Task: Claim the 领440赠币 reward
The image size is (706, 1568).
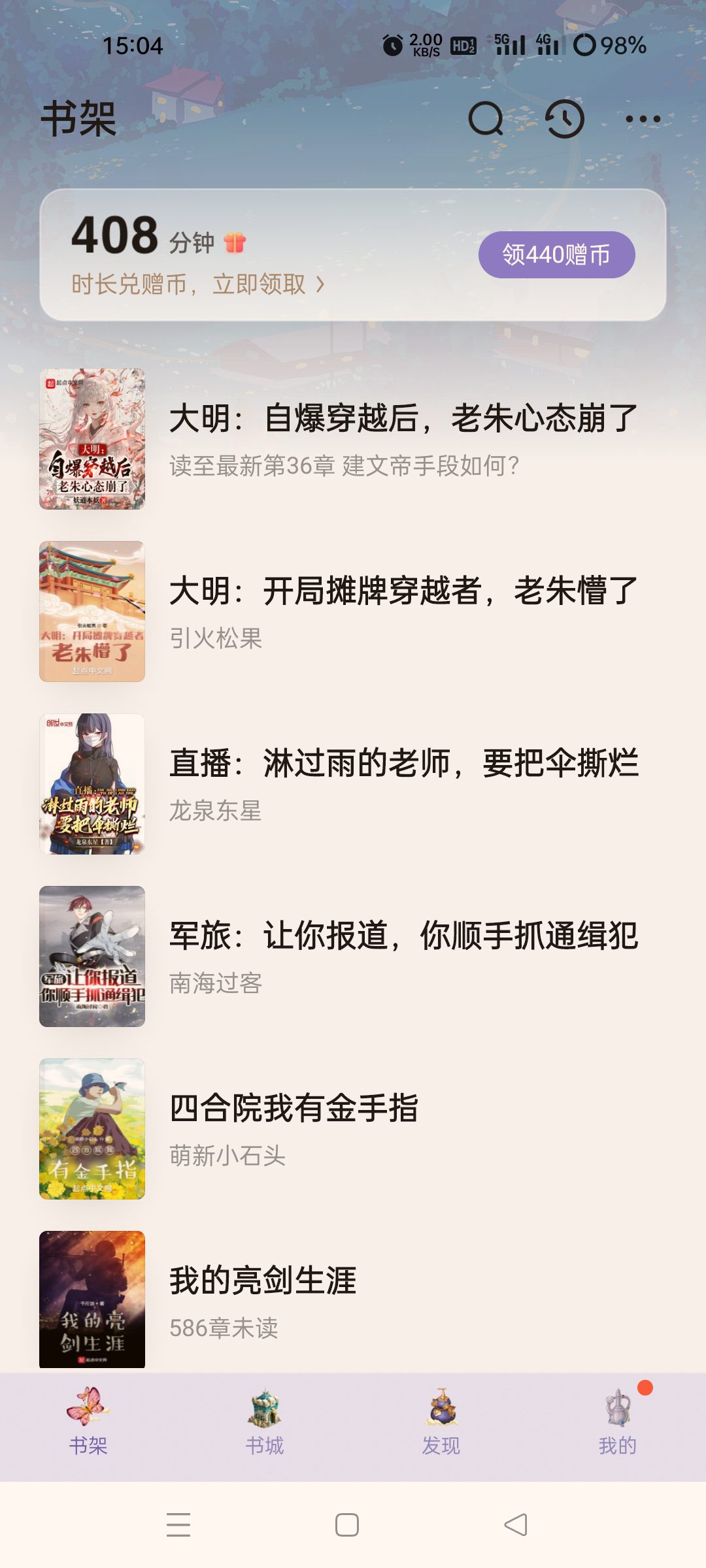Action: point(556,255)
